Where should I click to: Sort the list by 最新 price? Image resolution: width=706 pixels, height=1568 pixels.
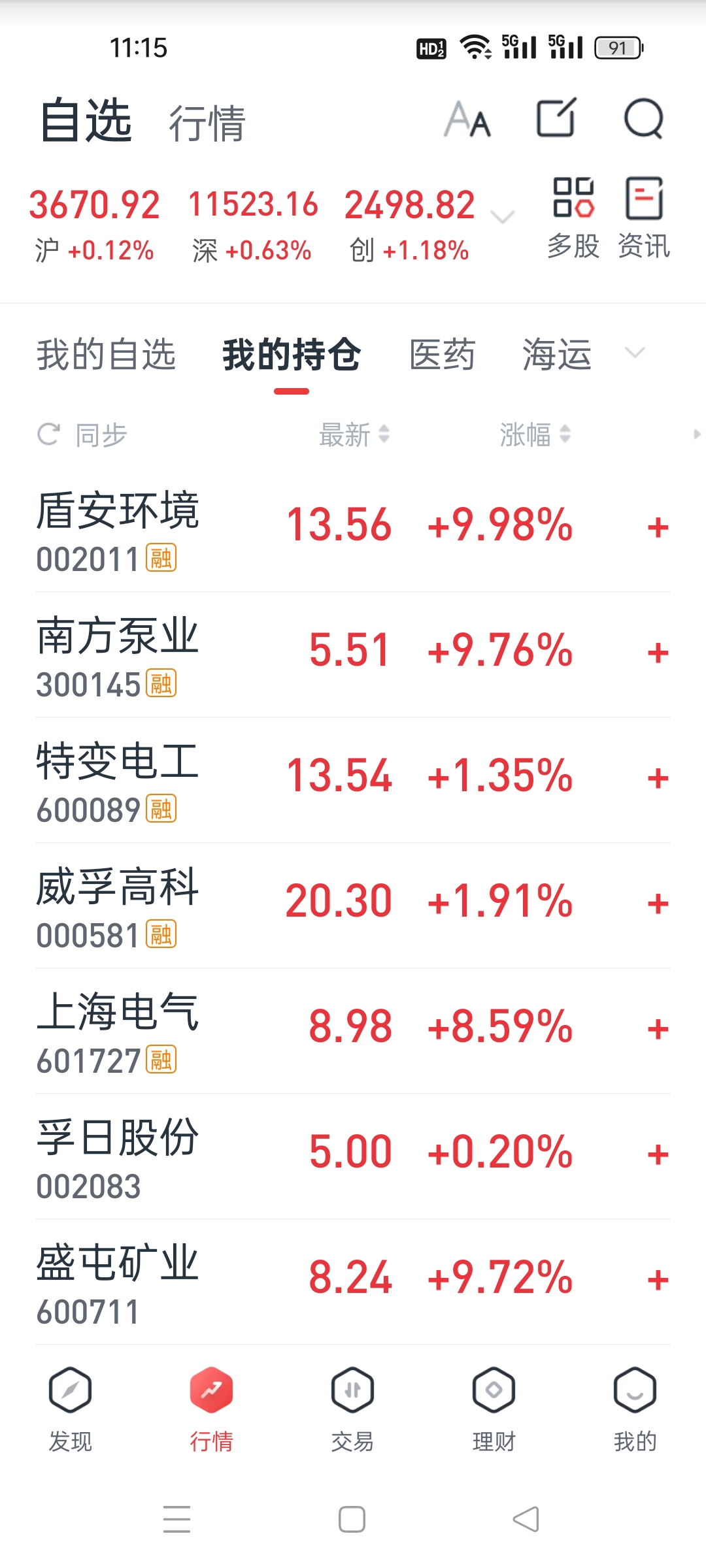pos(354,435)
